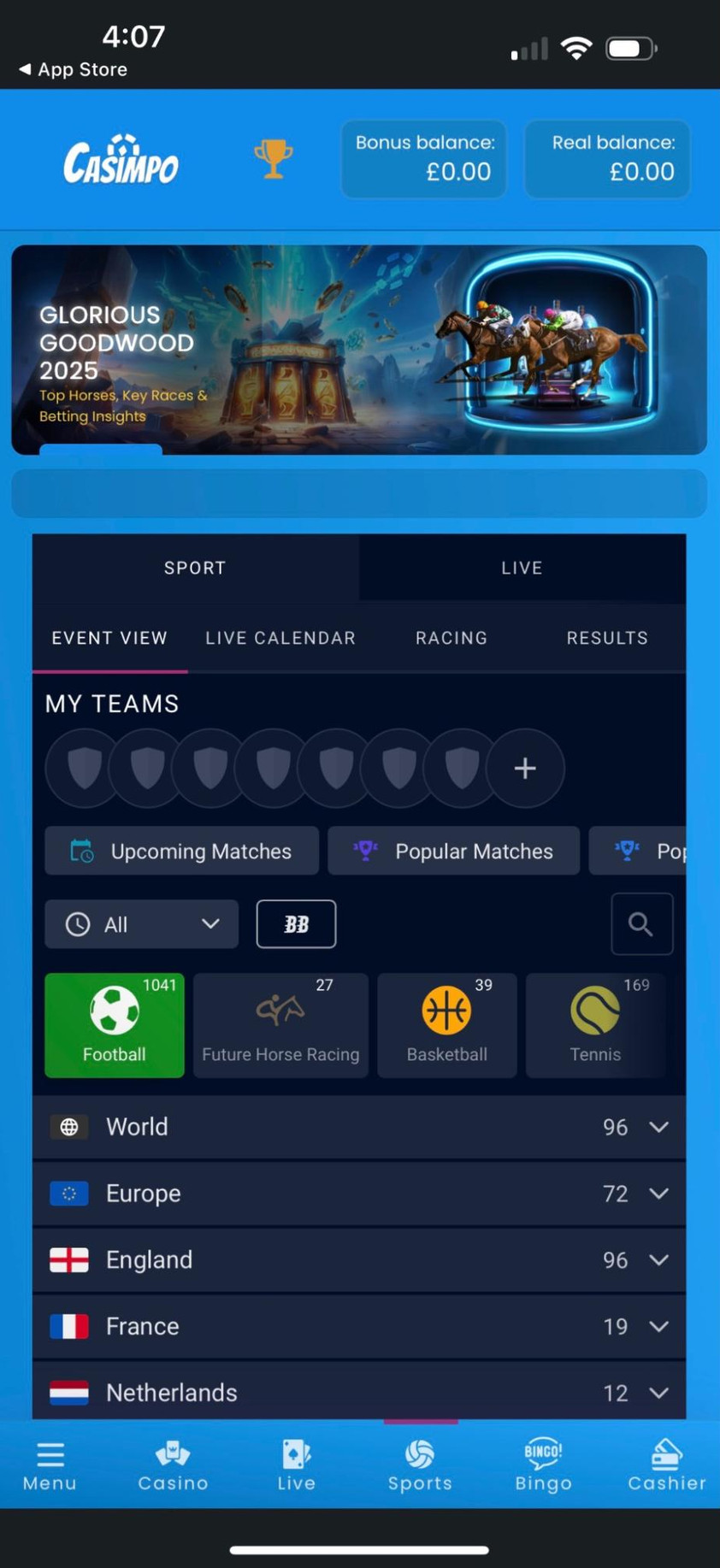Open the Live Calendar tab

click(x=280, y=638)
